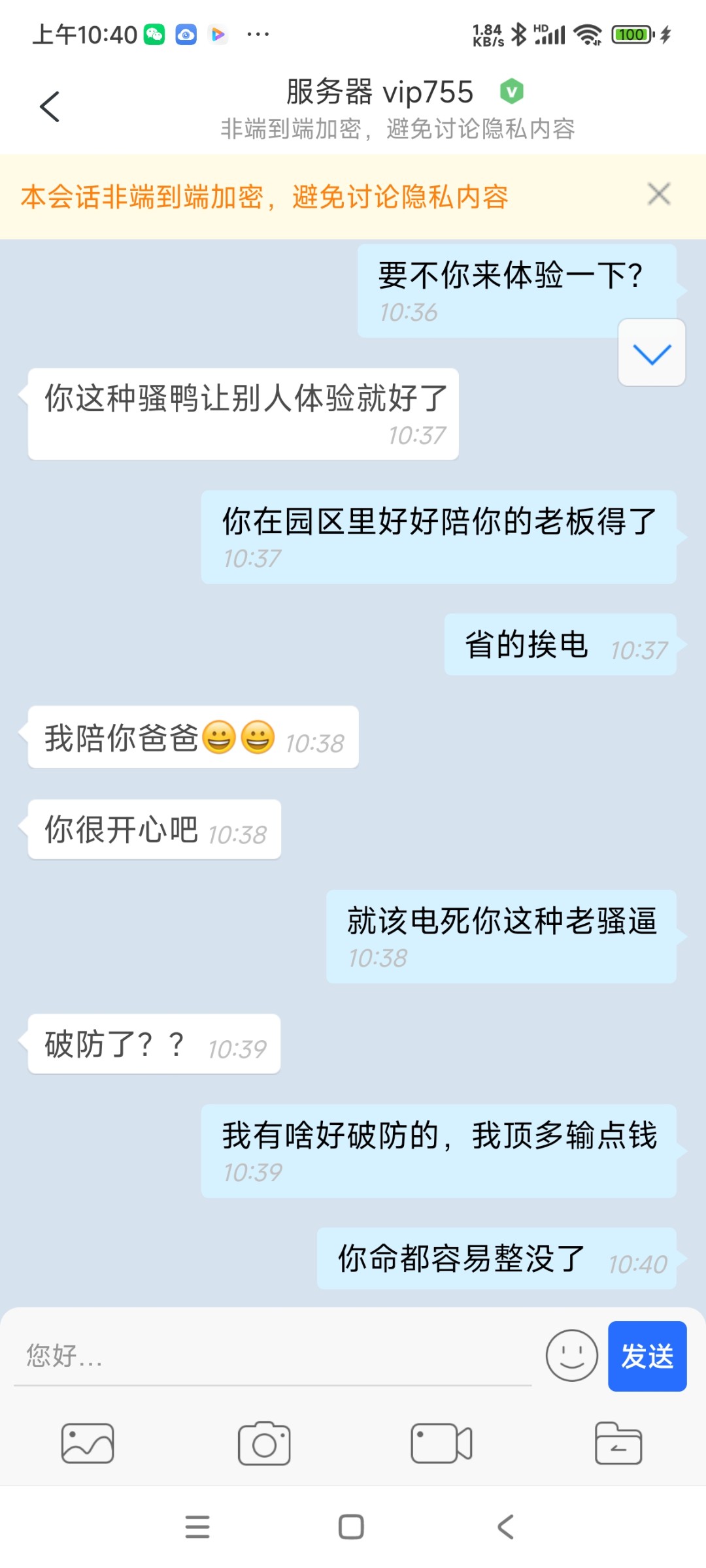Image resolution: width=706 pixels, height=1568 pixels.
Task: Dismiss the encryption warning banner
Action: (x=658, y=194)
